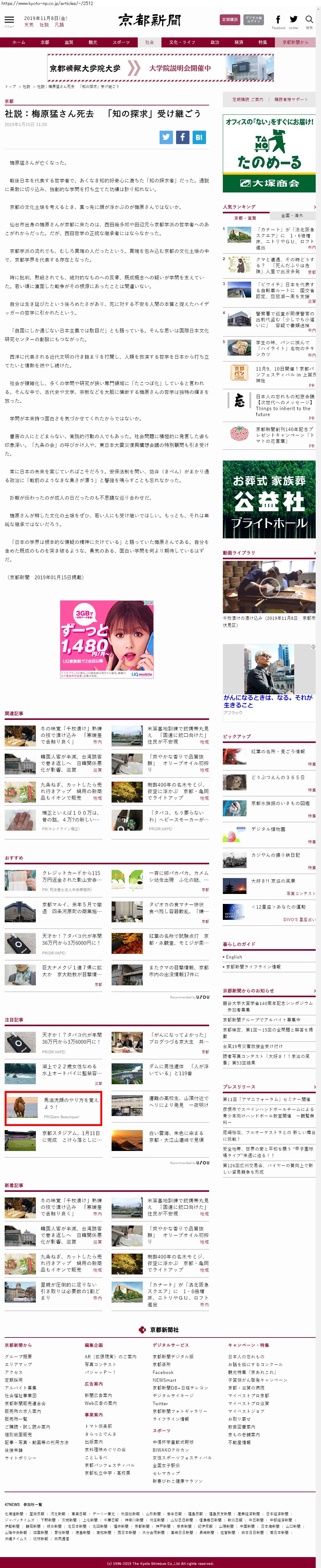Open the 社説 breadcrumb link
The image size is (321, 1568).
(x=26, y=86)
